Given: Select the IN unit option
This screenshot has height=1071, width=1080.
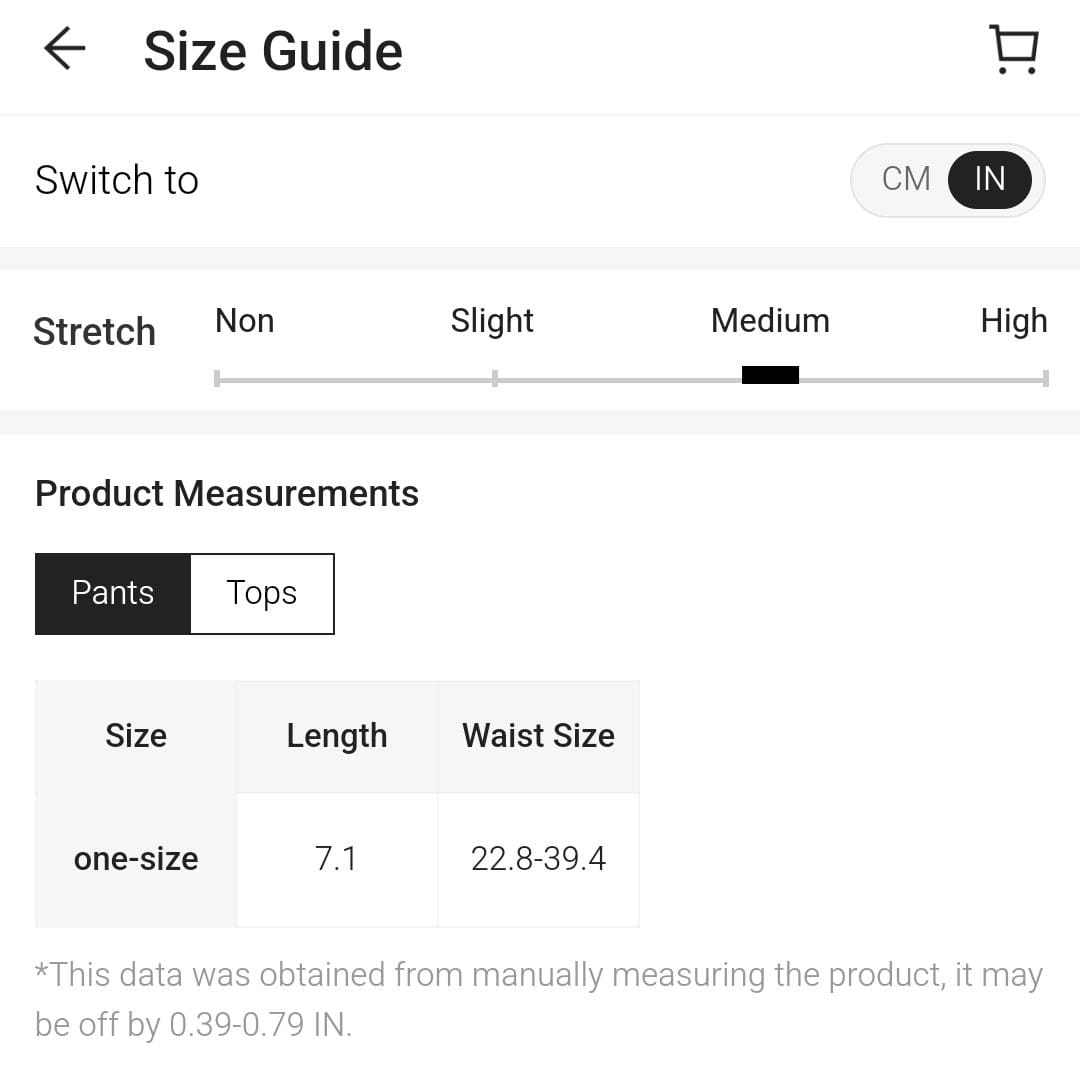Looking at the screenshot, I should click(x=989, y=179).
